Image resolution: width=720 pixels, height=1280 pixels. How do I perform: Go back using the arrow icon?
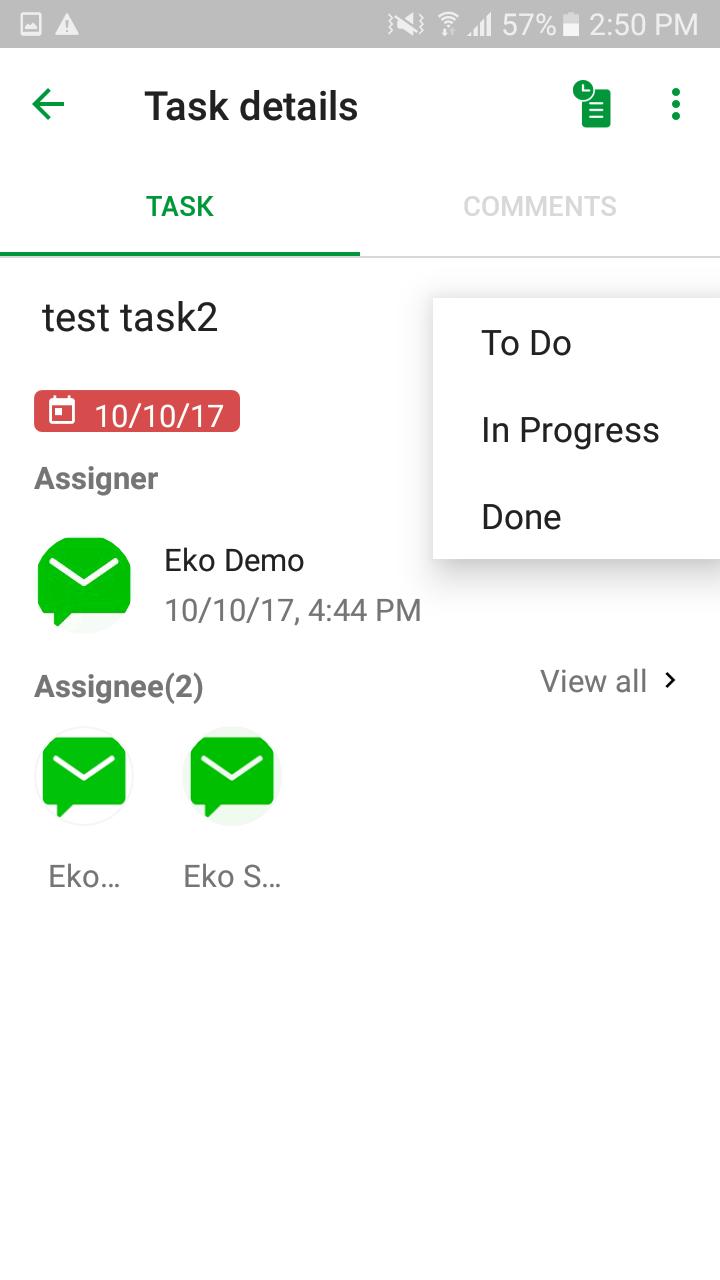(x=48, y=104)
